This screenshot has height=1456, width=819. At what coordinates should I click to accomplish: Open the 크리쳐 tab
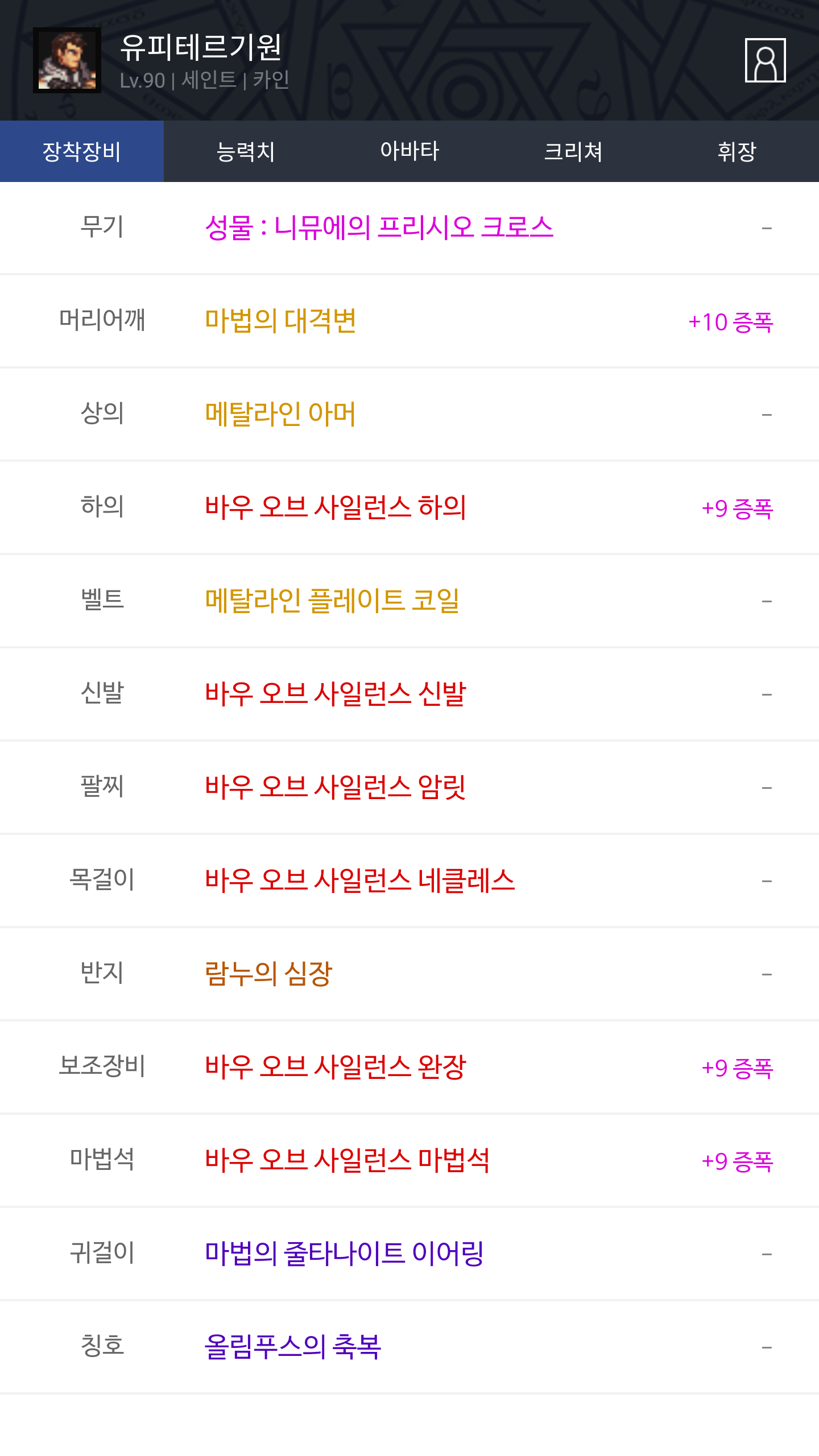tap(573, 151)
